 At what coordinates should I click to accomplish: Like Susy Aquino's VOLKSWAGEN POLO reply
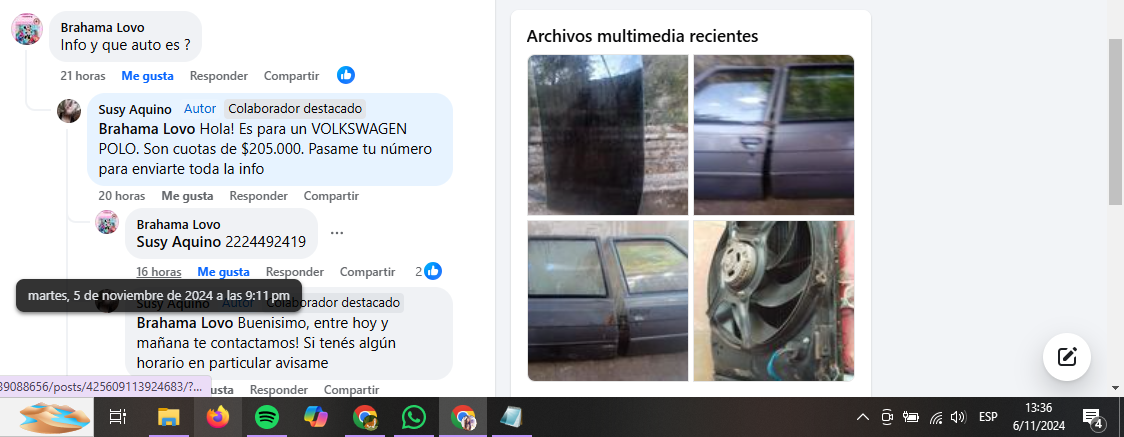tap(187, 196)
